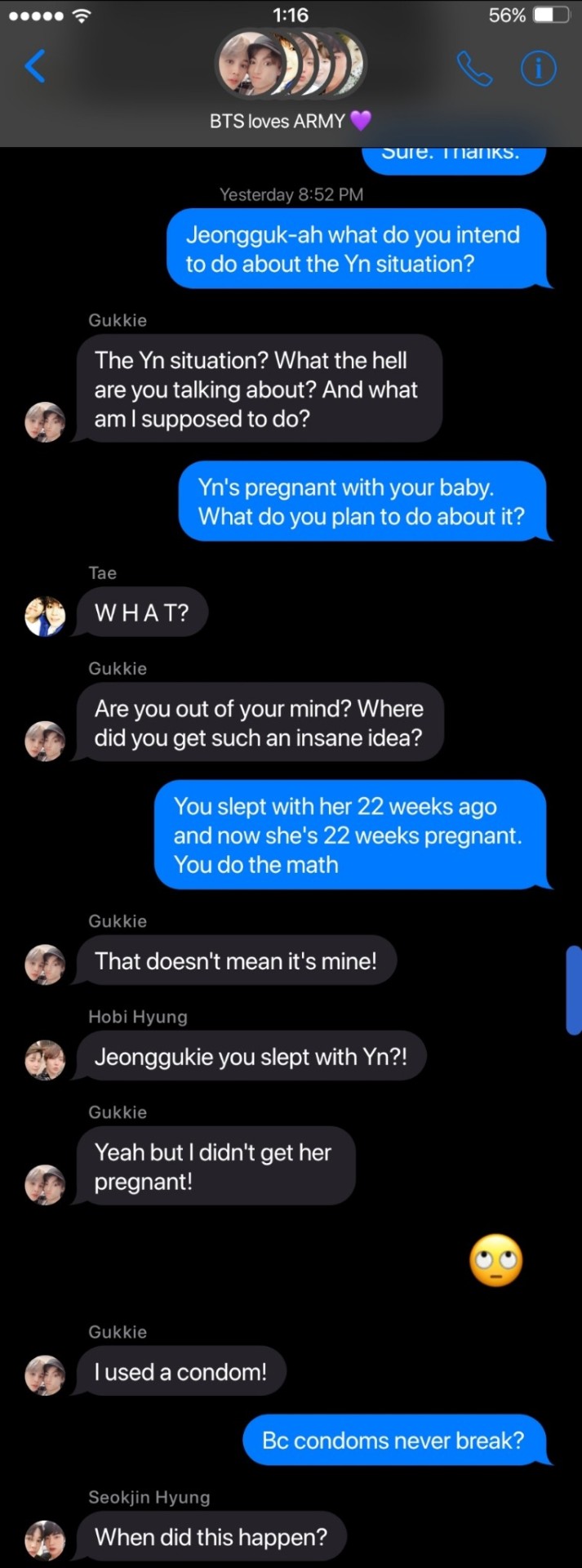Start a voice call with the group
Screen dimensions: 582x1568
pyautogui.click(x=474, y=69)
